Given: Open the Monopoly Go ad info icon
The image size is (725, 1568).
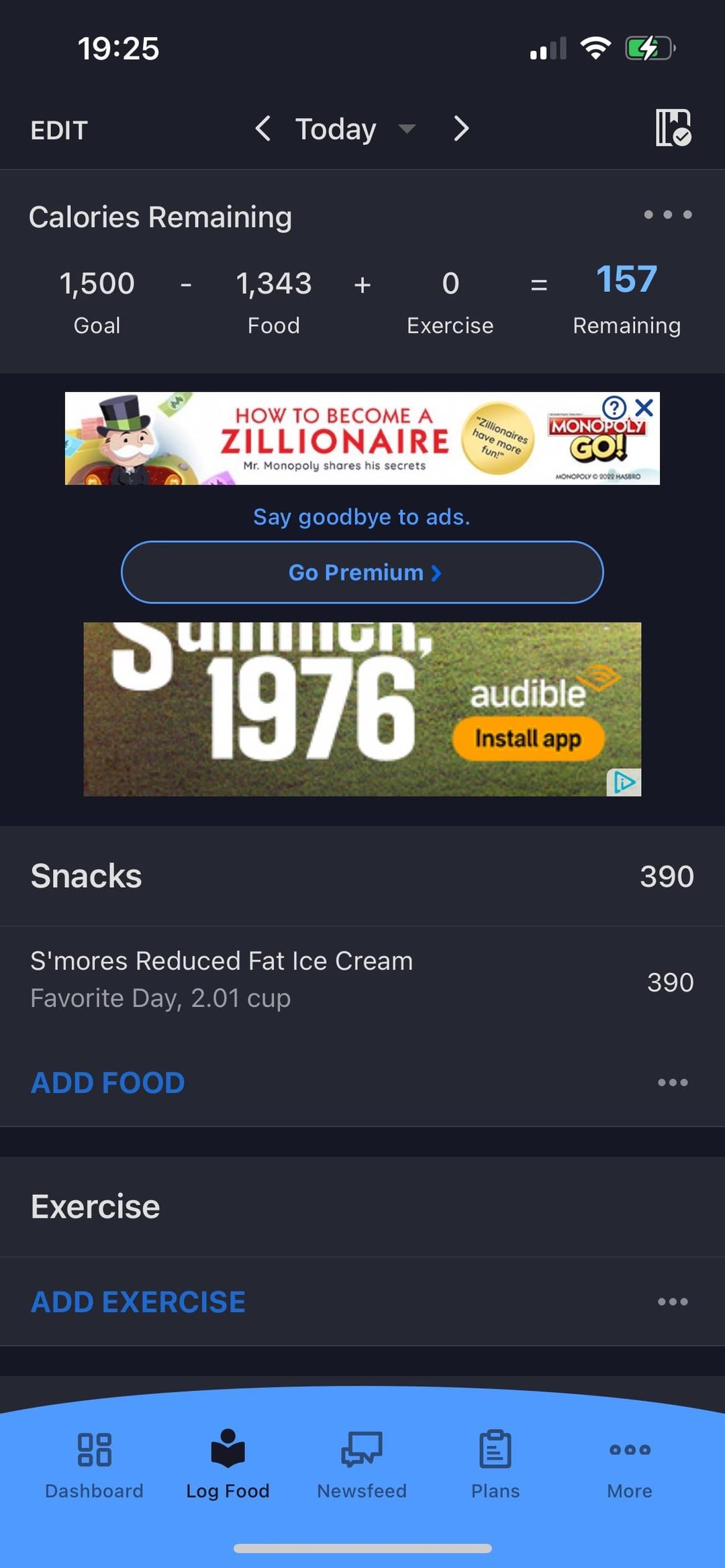Looking at the screenshot, I should pyautogui.click(x=614, y=407).
